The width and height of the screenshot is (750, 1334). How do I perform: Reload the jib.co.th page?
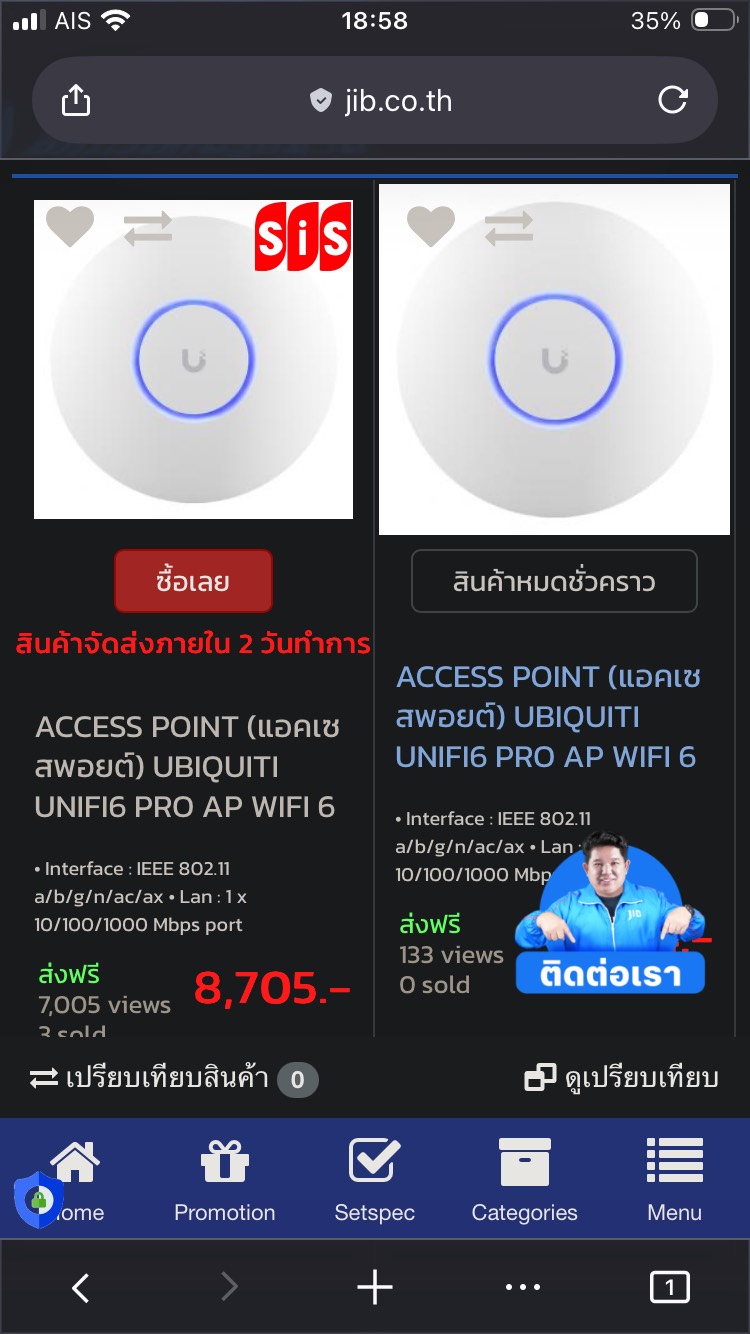coord(672,100)
